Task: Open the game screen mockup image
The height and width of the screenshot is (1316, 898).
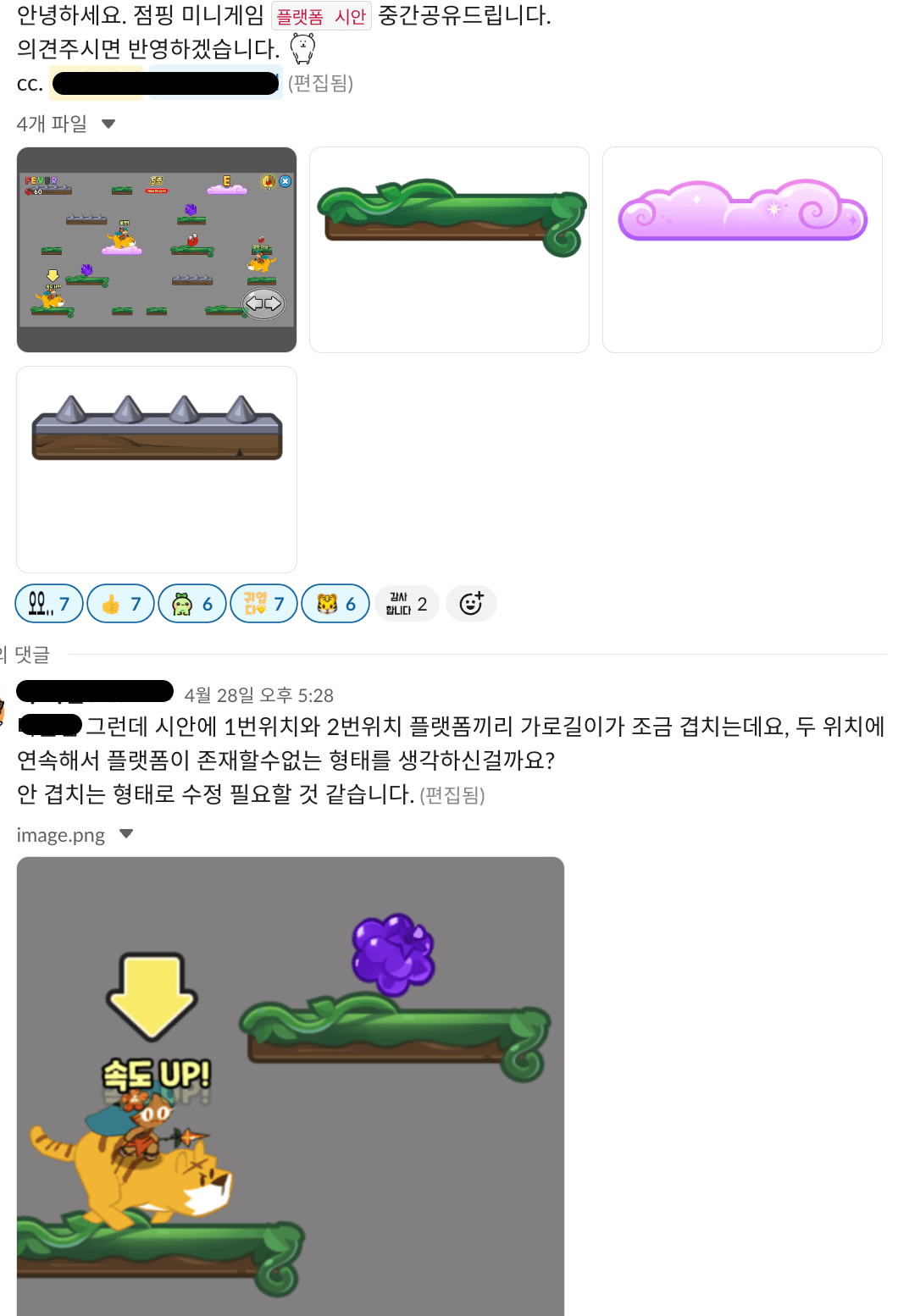Action: [157, 250]
